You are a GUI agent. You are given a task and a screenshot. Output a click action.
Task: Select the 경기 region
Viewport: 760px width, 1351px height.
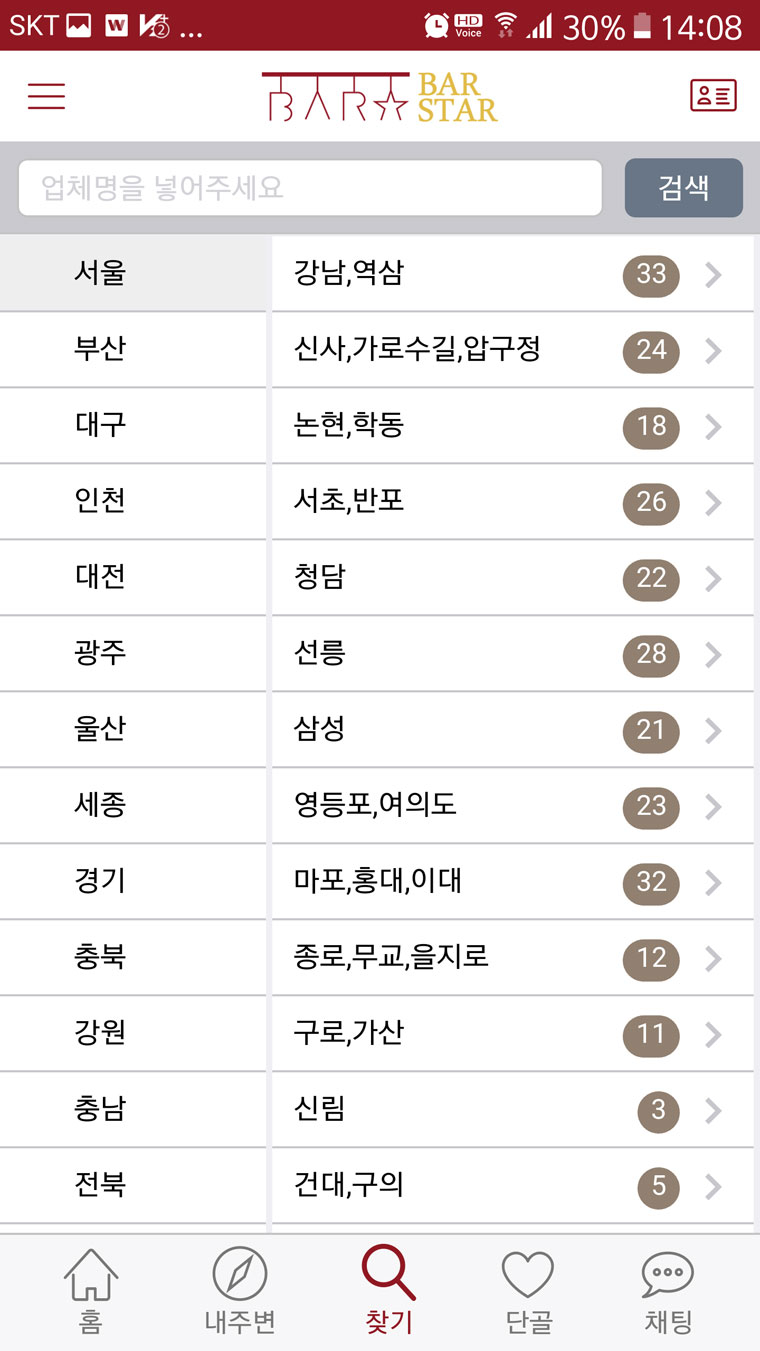tap(100, 882)
